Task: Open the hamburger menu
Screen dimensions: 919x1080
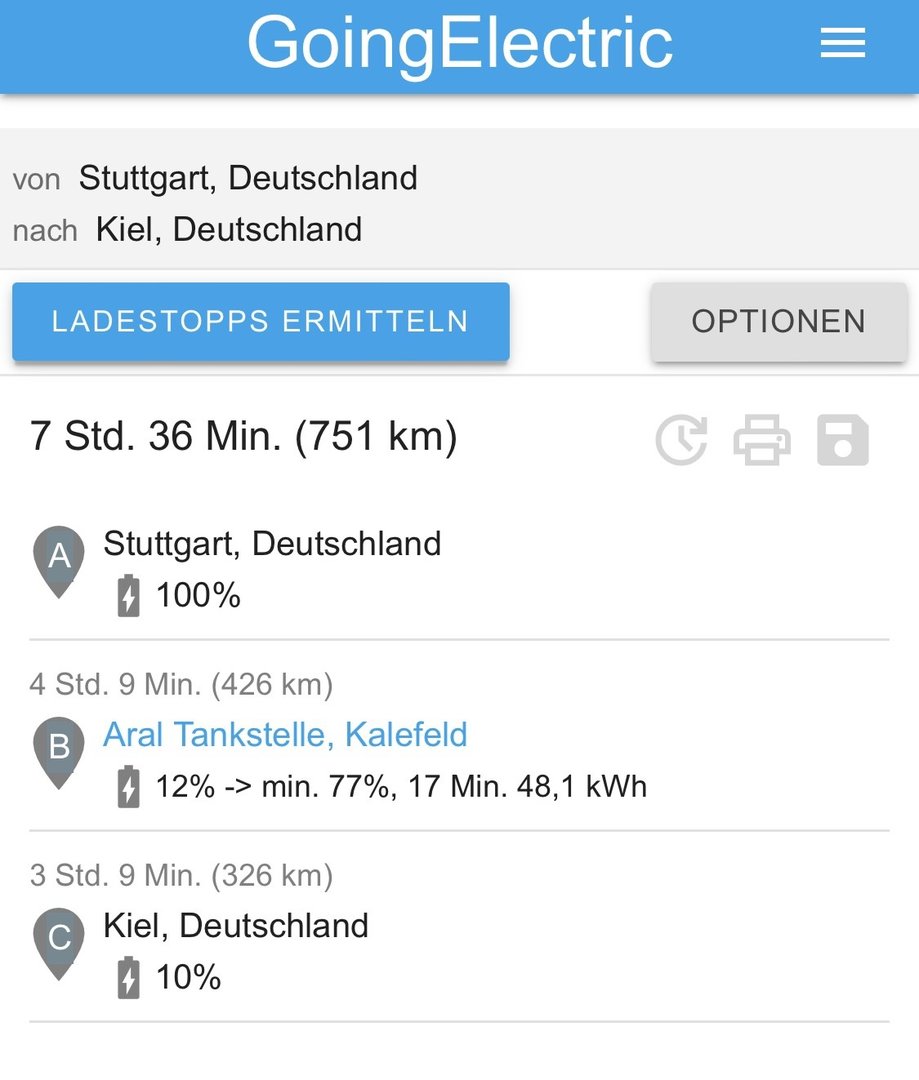Action: point(842,44)
